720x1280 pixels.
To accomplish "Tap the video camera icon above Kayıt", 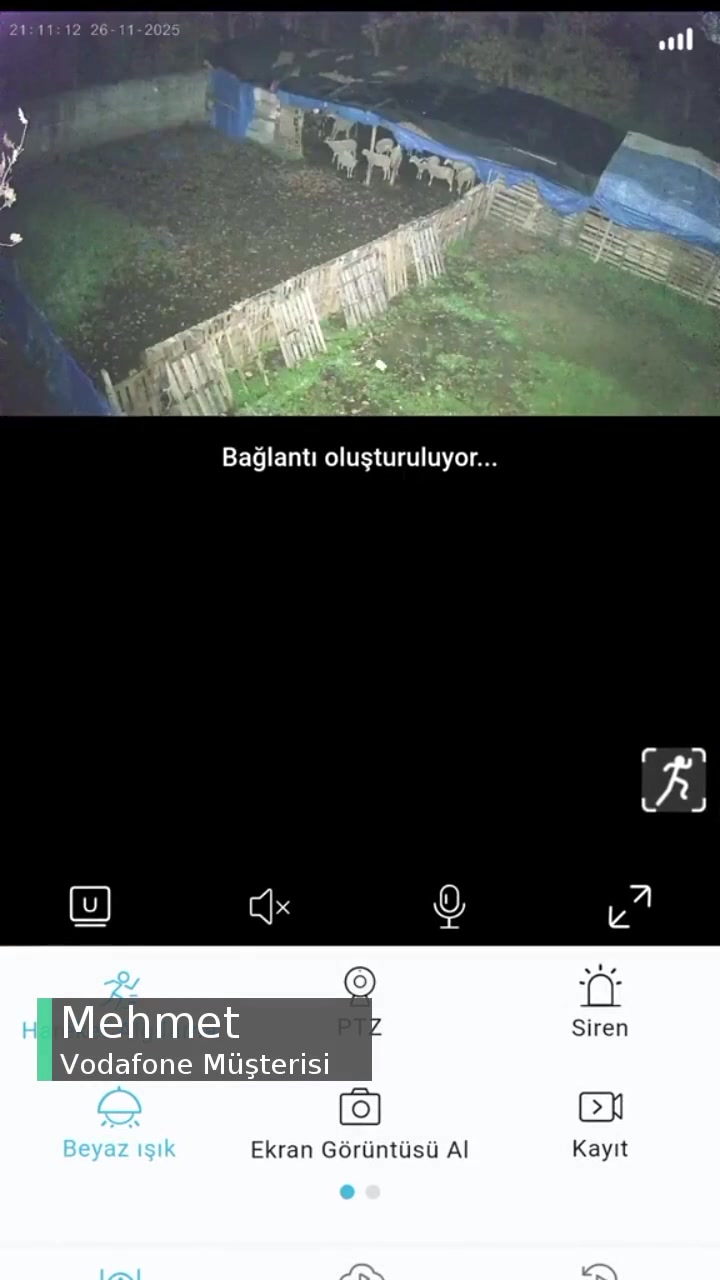I will tap(599, 1106).
